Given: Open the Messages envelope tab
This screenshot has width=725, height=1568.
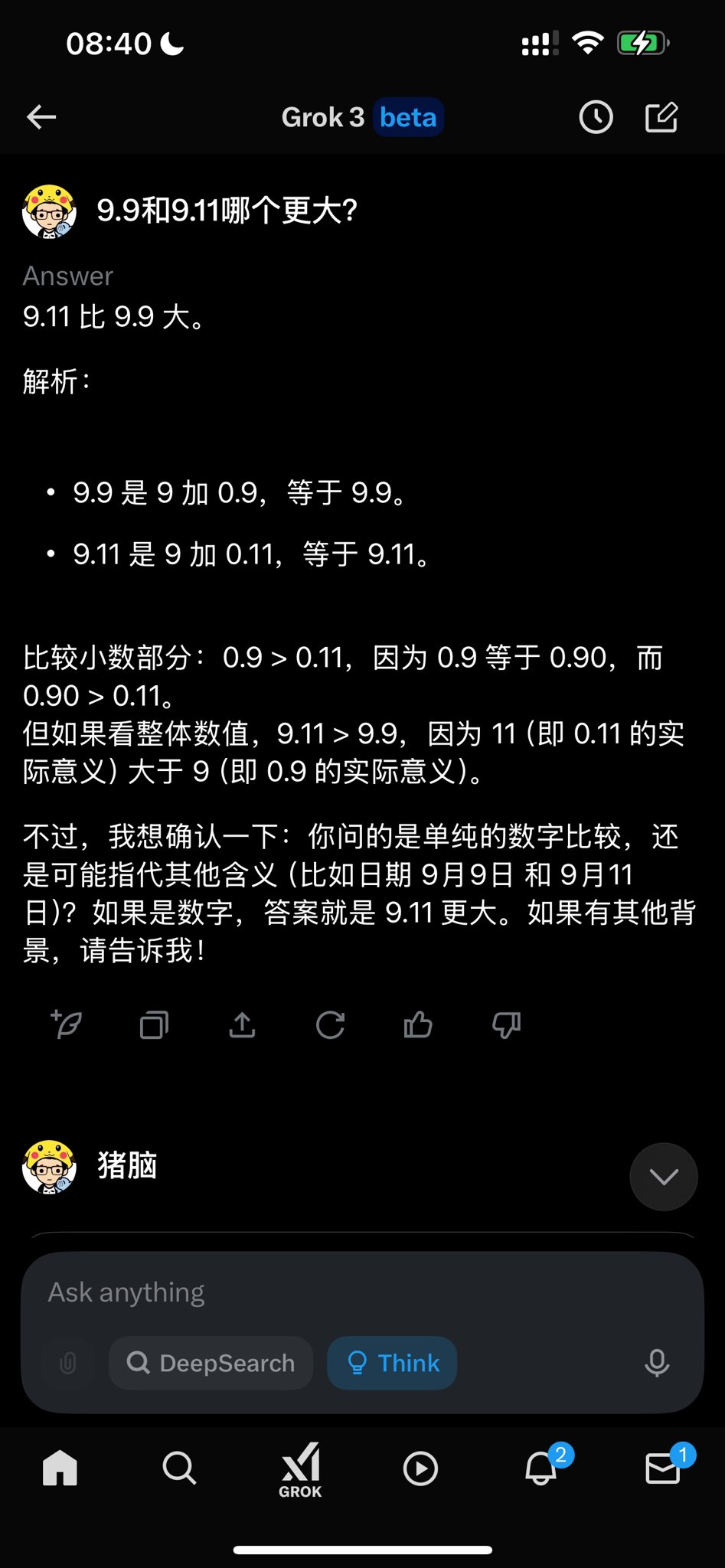Looking at the screenshot, I should click(663, 1468).
